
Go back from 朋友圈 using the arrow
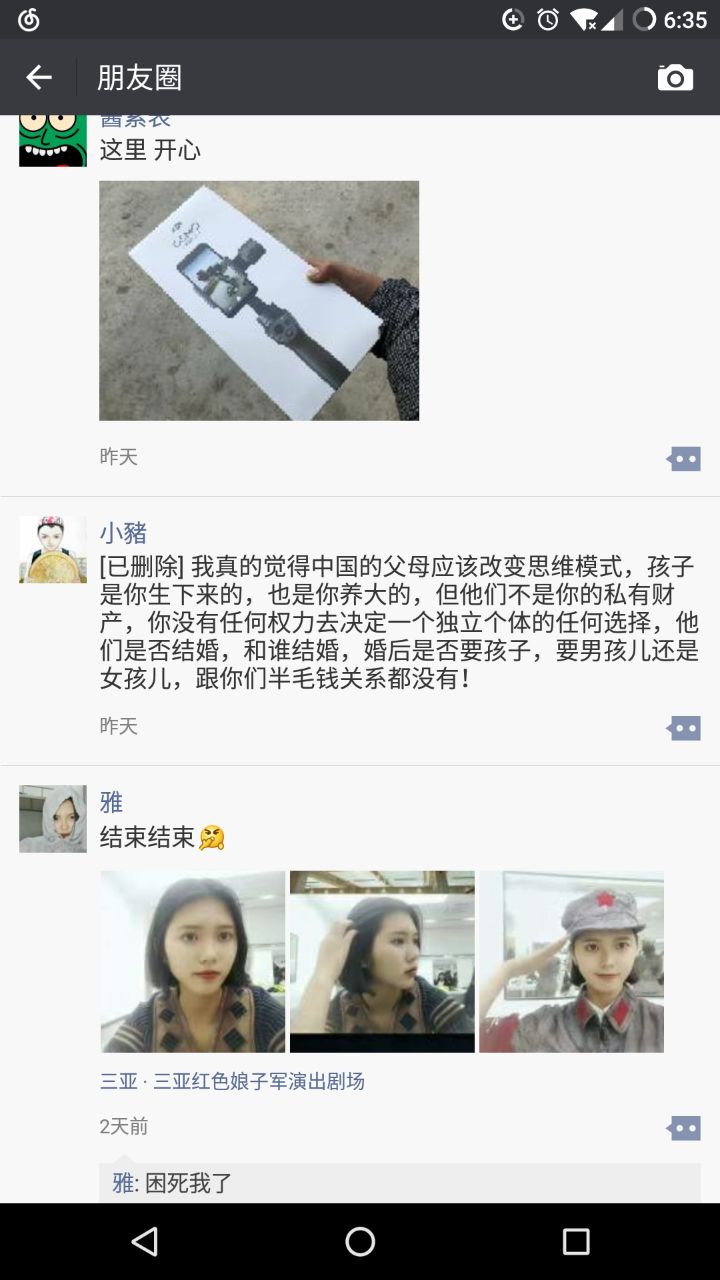[x=39, y=77]
